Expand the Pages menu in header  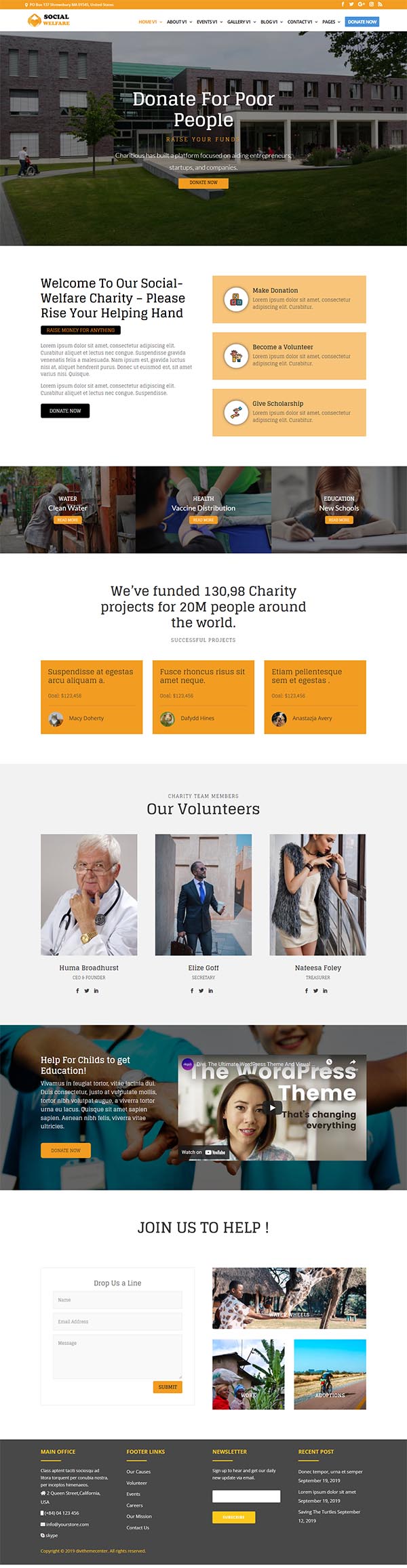pyautogui.click(x=331, y=22)
